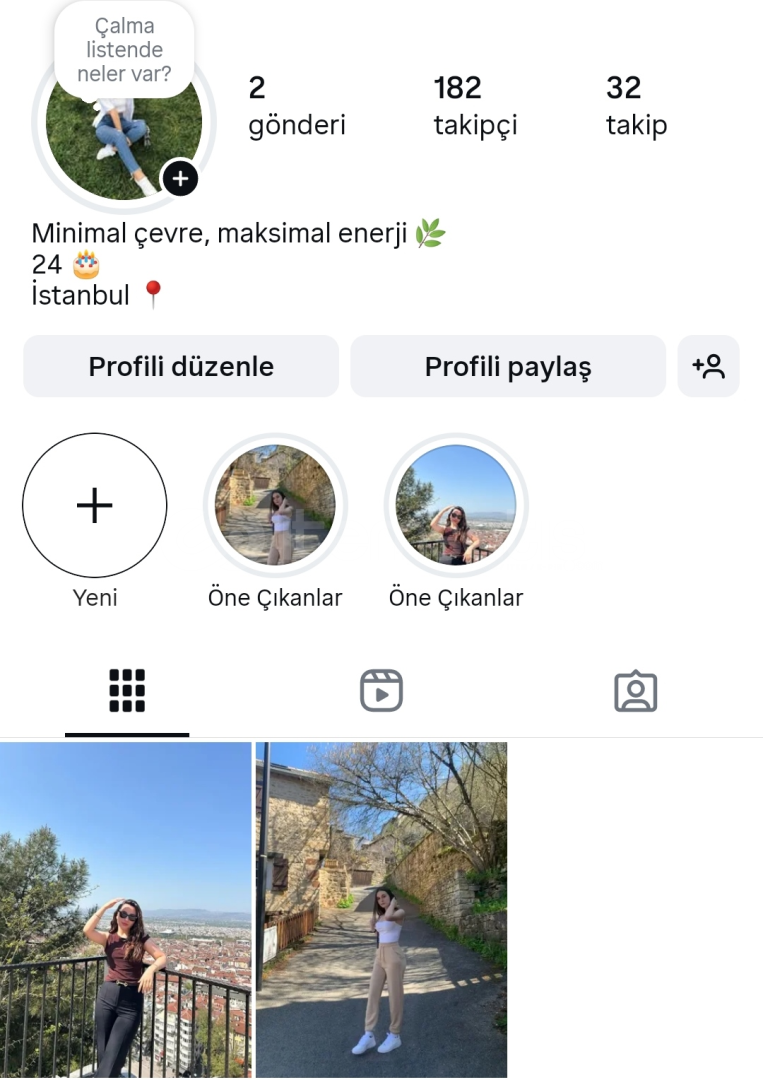Open the 32 takip following list
Screen dimensions: 763x1080
(636, 106)
